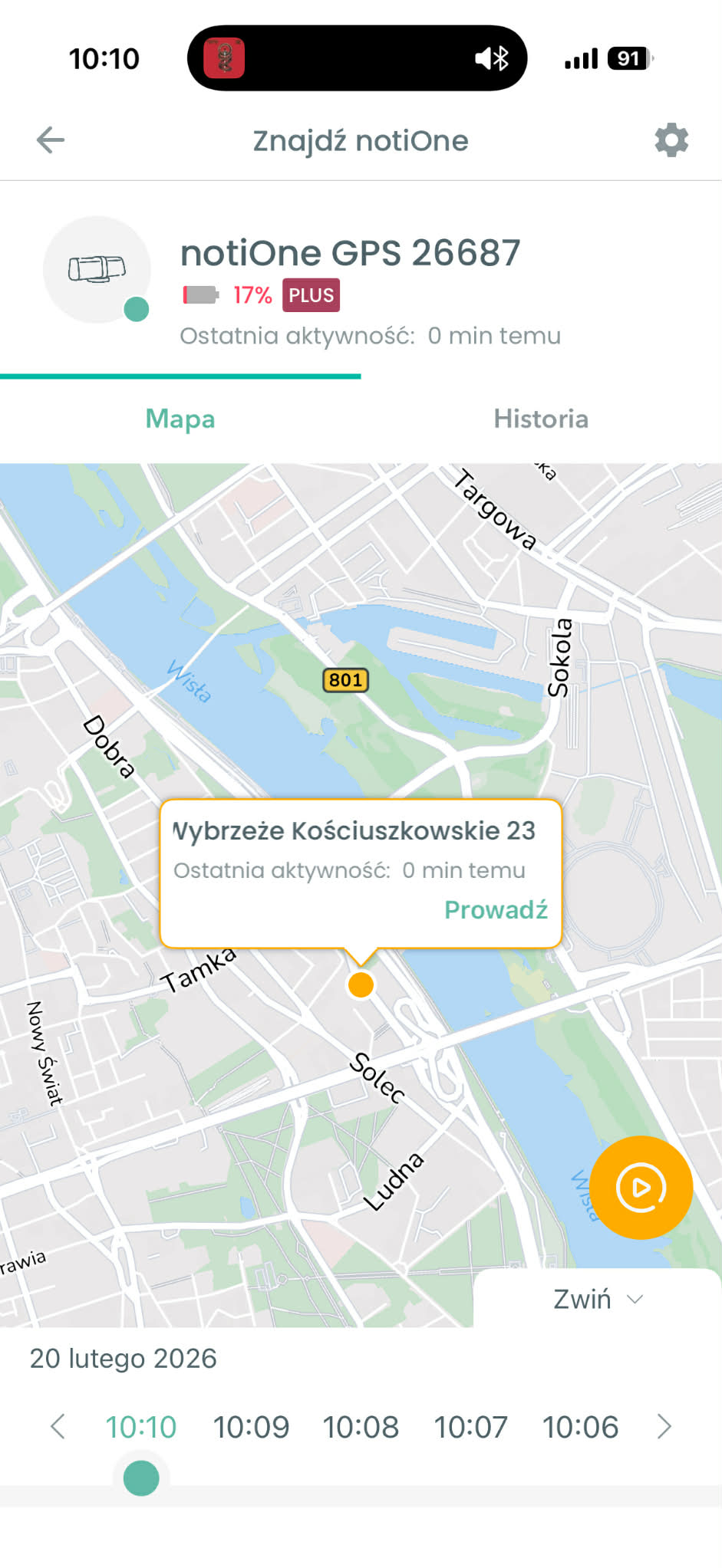The width and height of the screenshot is (722, 1568).
Task: Show location at 10:06
Action: (x=580, y=1427)
